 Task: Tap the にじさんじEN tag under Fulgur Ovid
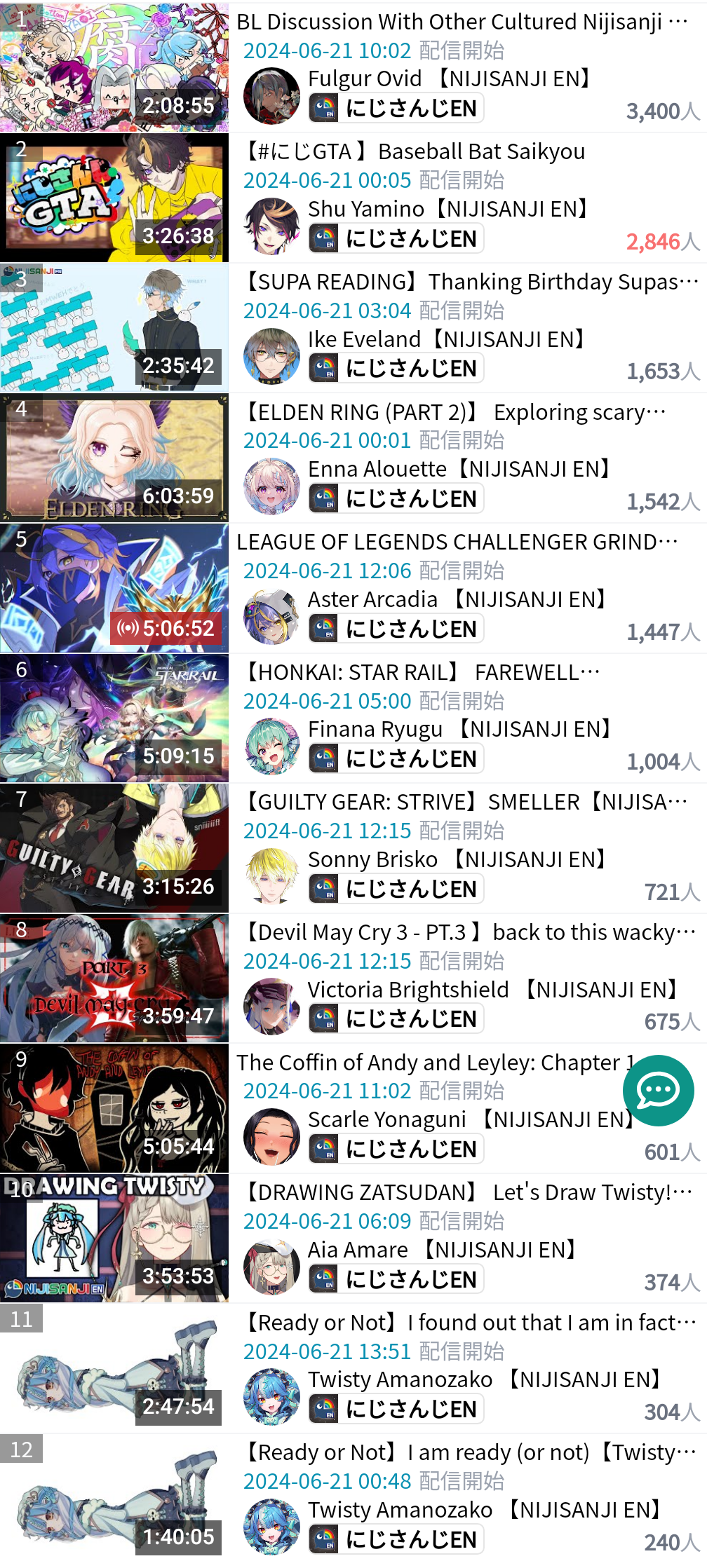pyautogui.click(x=396, y=108)
